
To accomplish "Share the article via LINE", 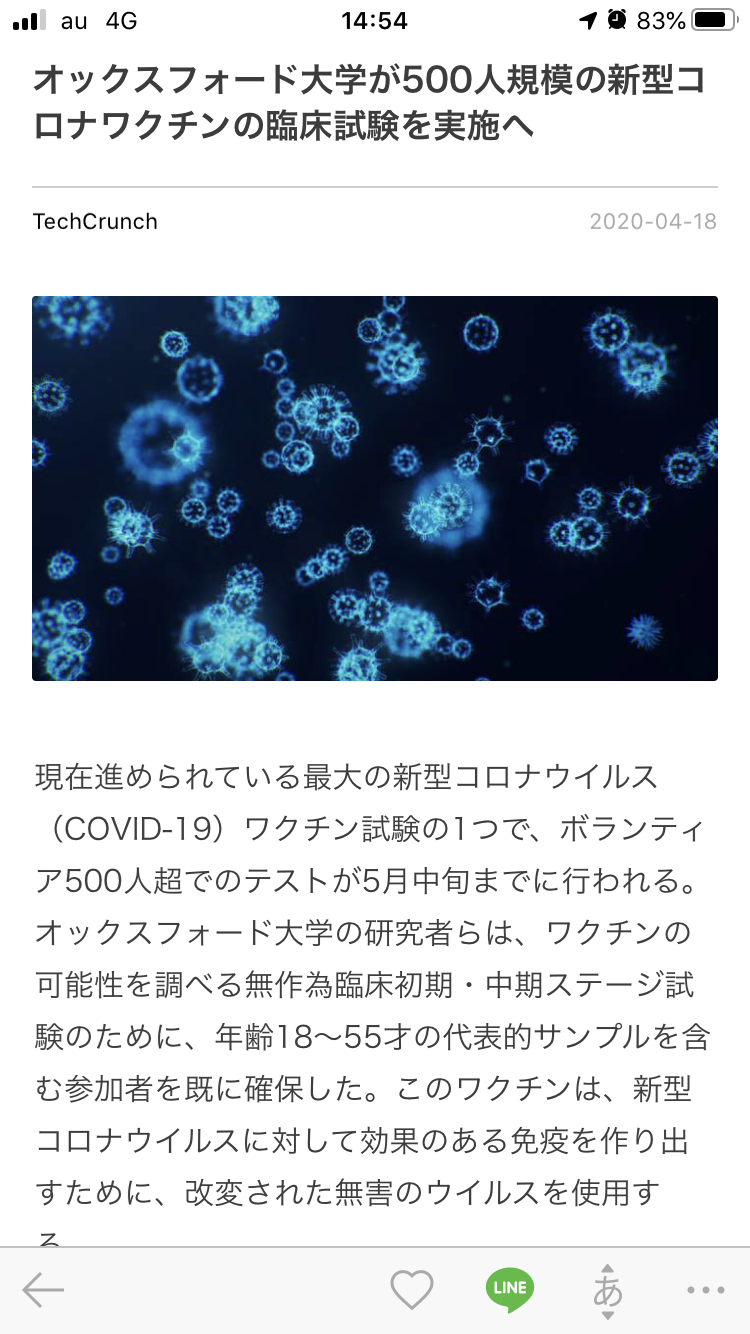I will tap(510, 1289).
